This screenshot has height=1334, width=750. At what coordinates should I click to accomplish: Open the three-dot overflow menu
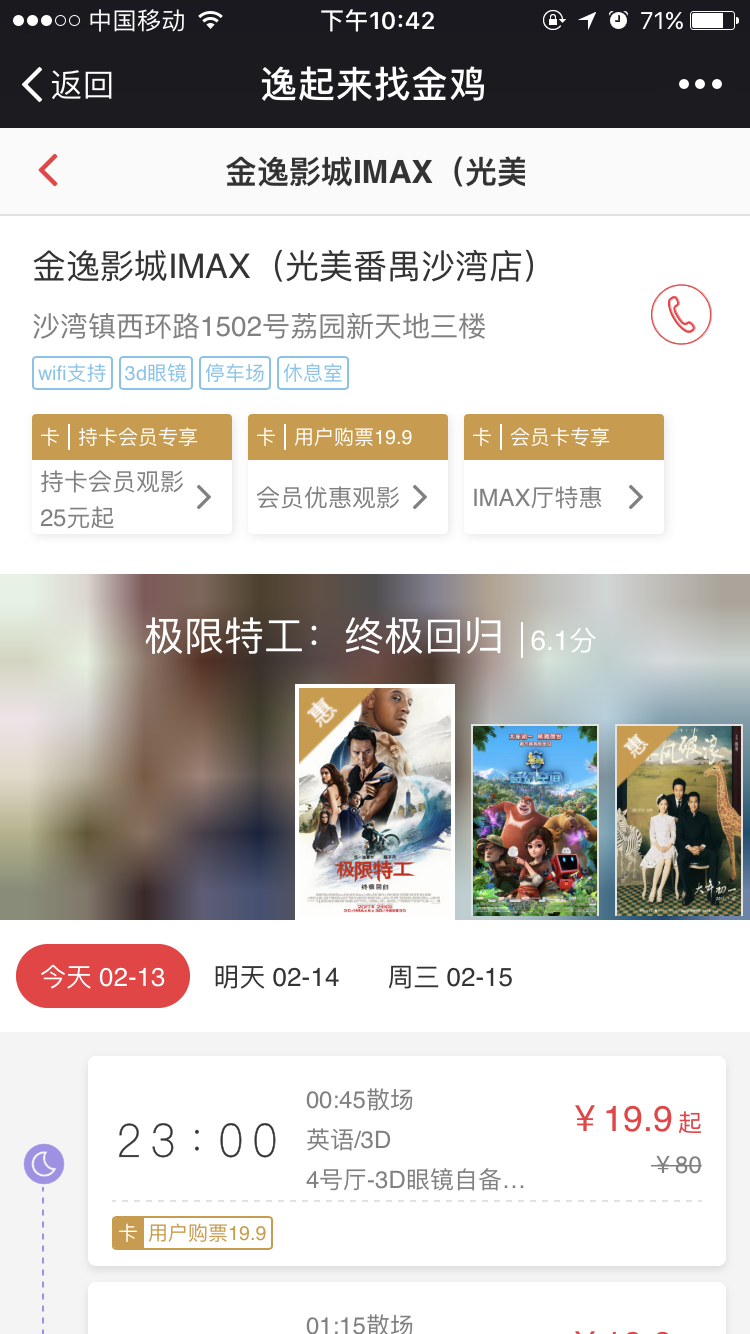700,85
